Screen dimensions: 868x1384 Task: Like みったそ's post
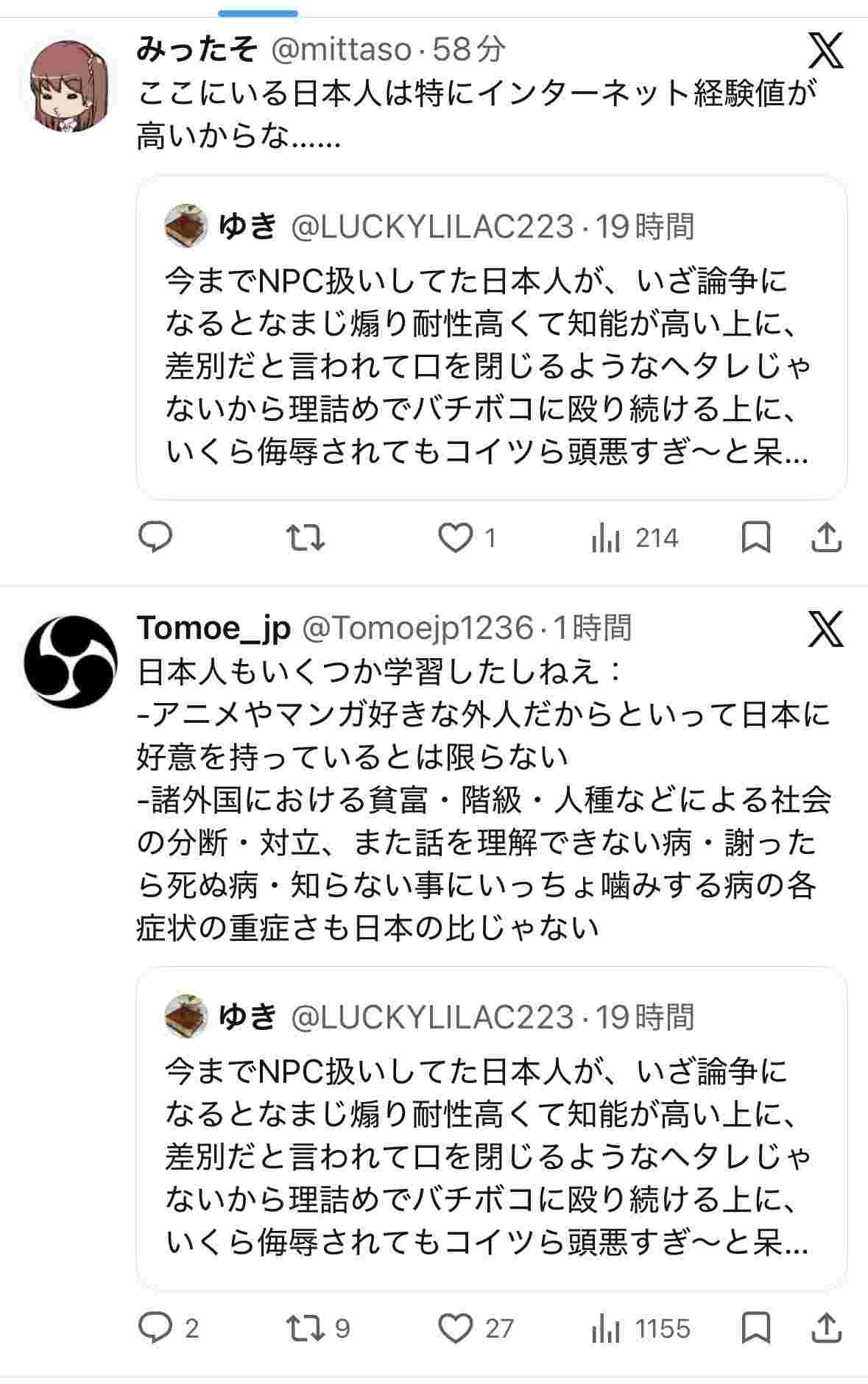coord(456,538)
